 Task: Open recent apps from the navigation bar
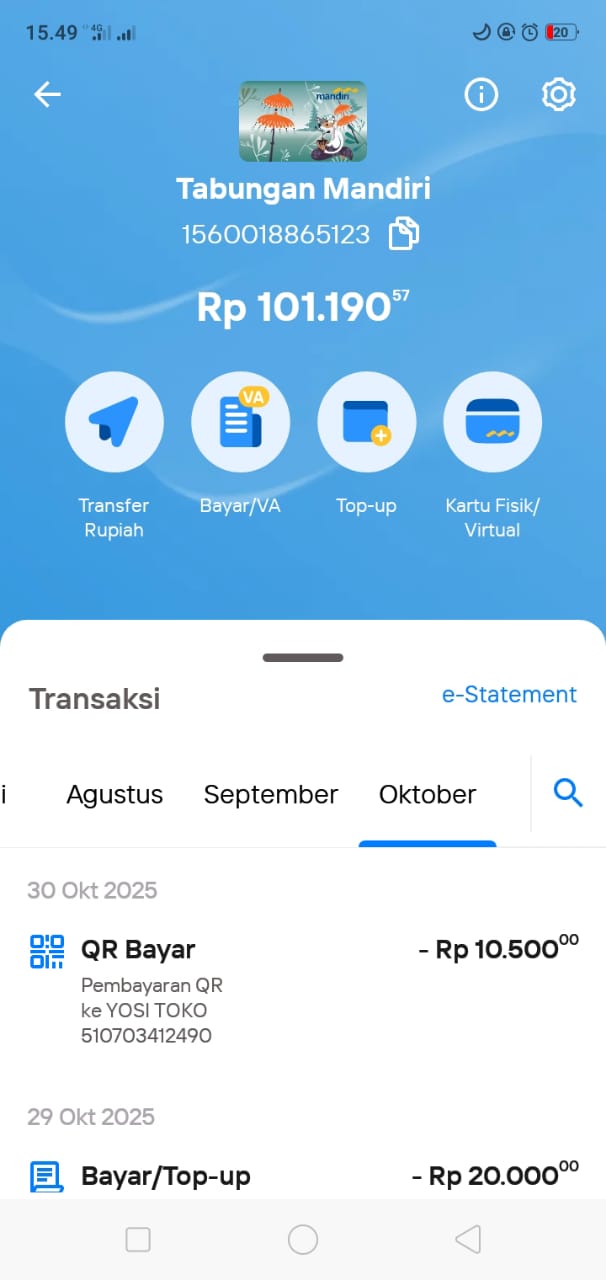(x=138, y=1240)
